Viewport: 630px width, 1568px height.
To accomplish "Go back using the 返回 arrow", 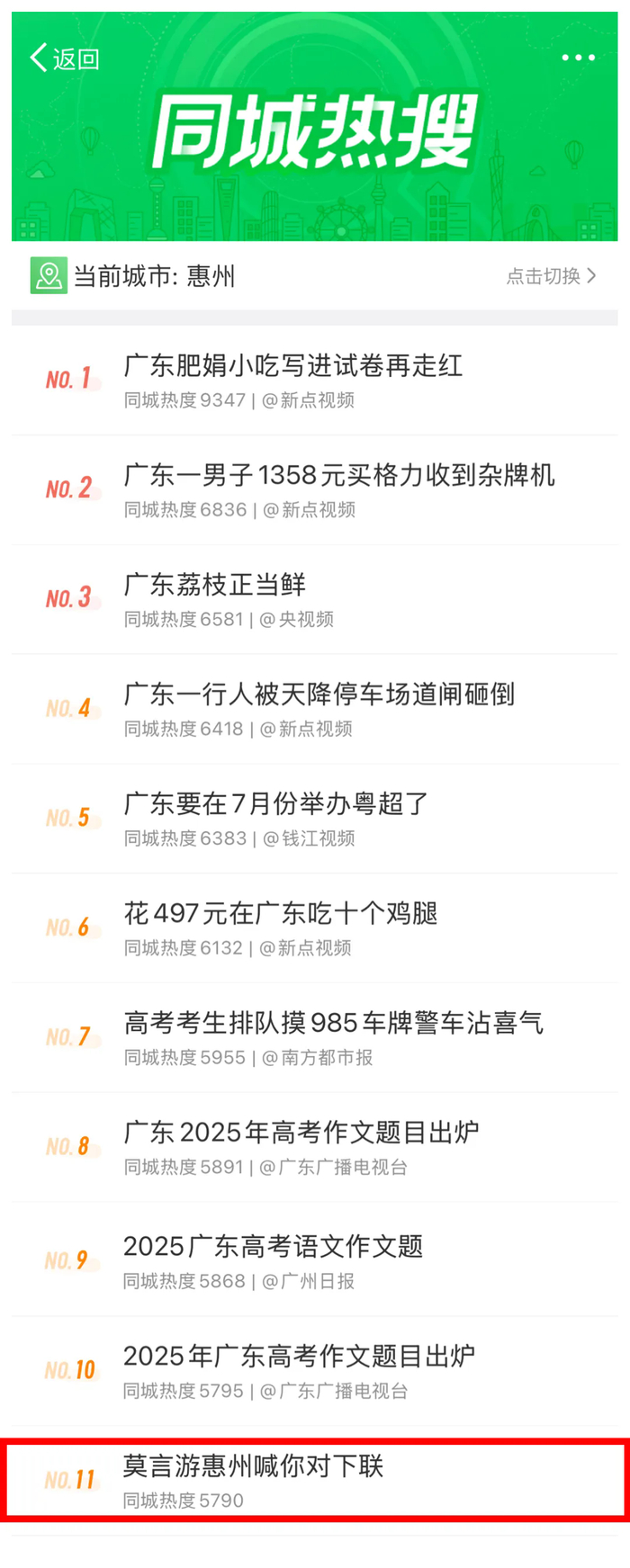I will point(65,58).
